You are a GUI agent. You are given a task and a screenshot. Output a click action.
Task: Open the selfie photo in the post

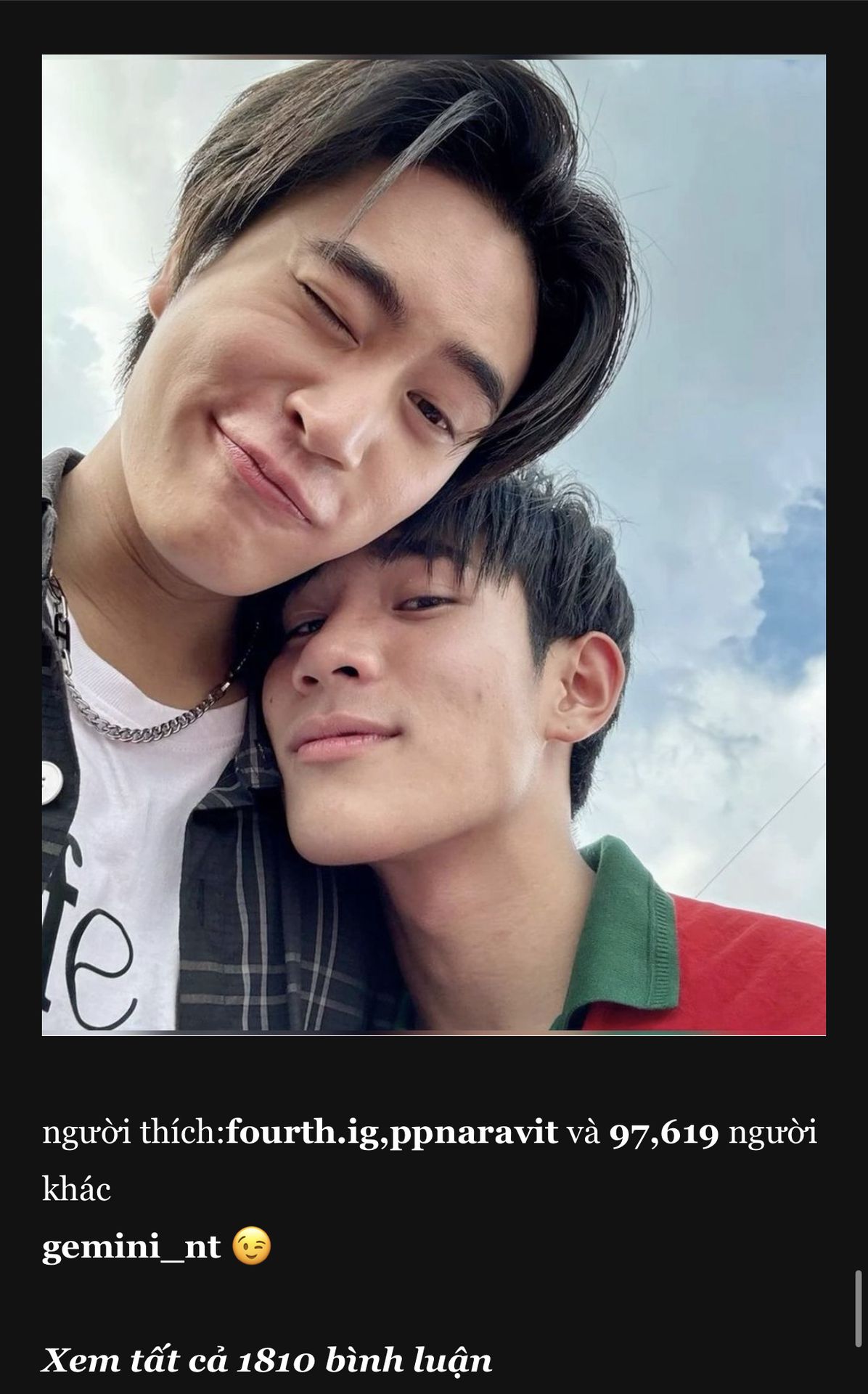(x=433, y=545)
